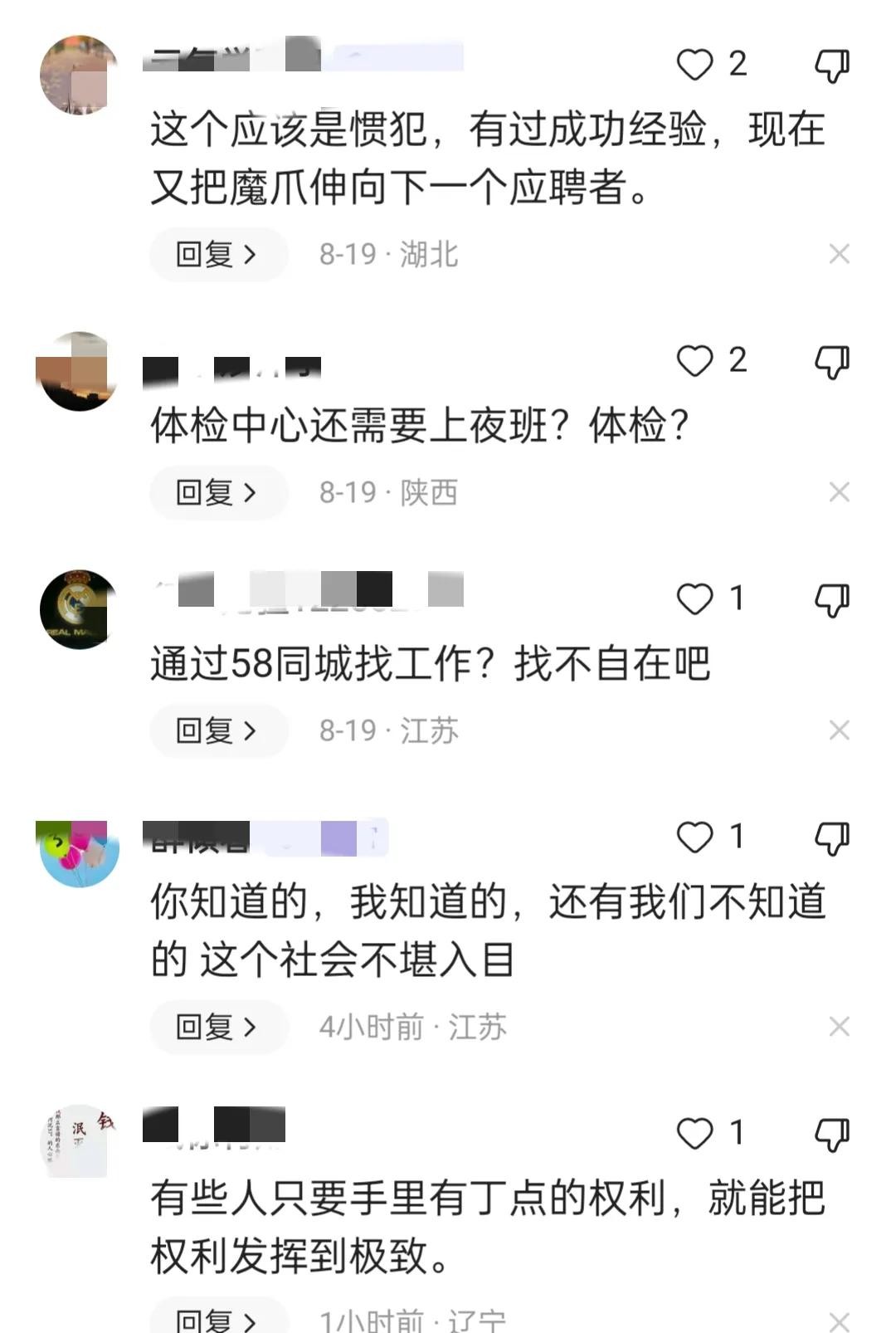The height and width of the screenshot is (1333, 896).
Task: Open the Real Madrid avatar's profile
Action: (x=78, y=609)
